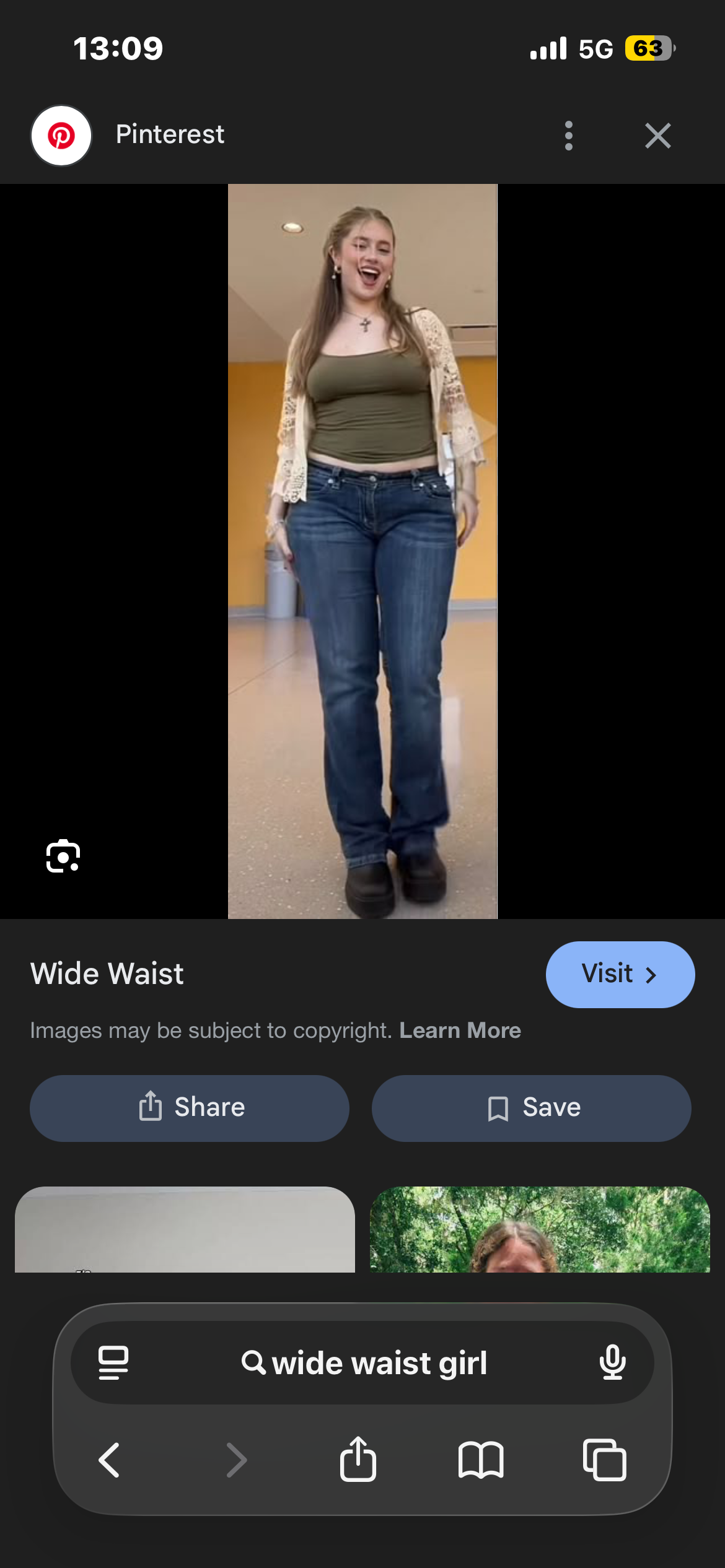The image size is (725, 1568).
Task: Tap the Learn More copyright link
Action: 460,1030
